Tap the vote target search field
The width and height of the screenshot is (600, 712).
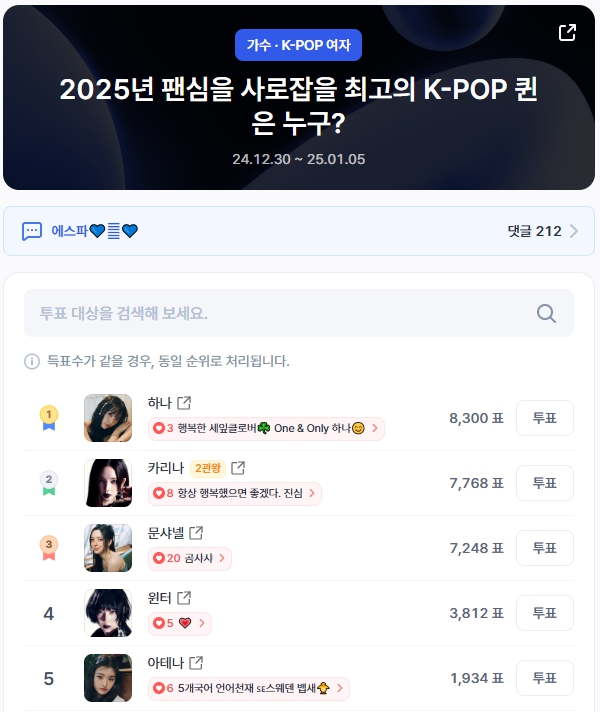click(x=280, y=313)
